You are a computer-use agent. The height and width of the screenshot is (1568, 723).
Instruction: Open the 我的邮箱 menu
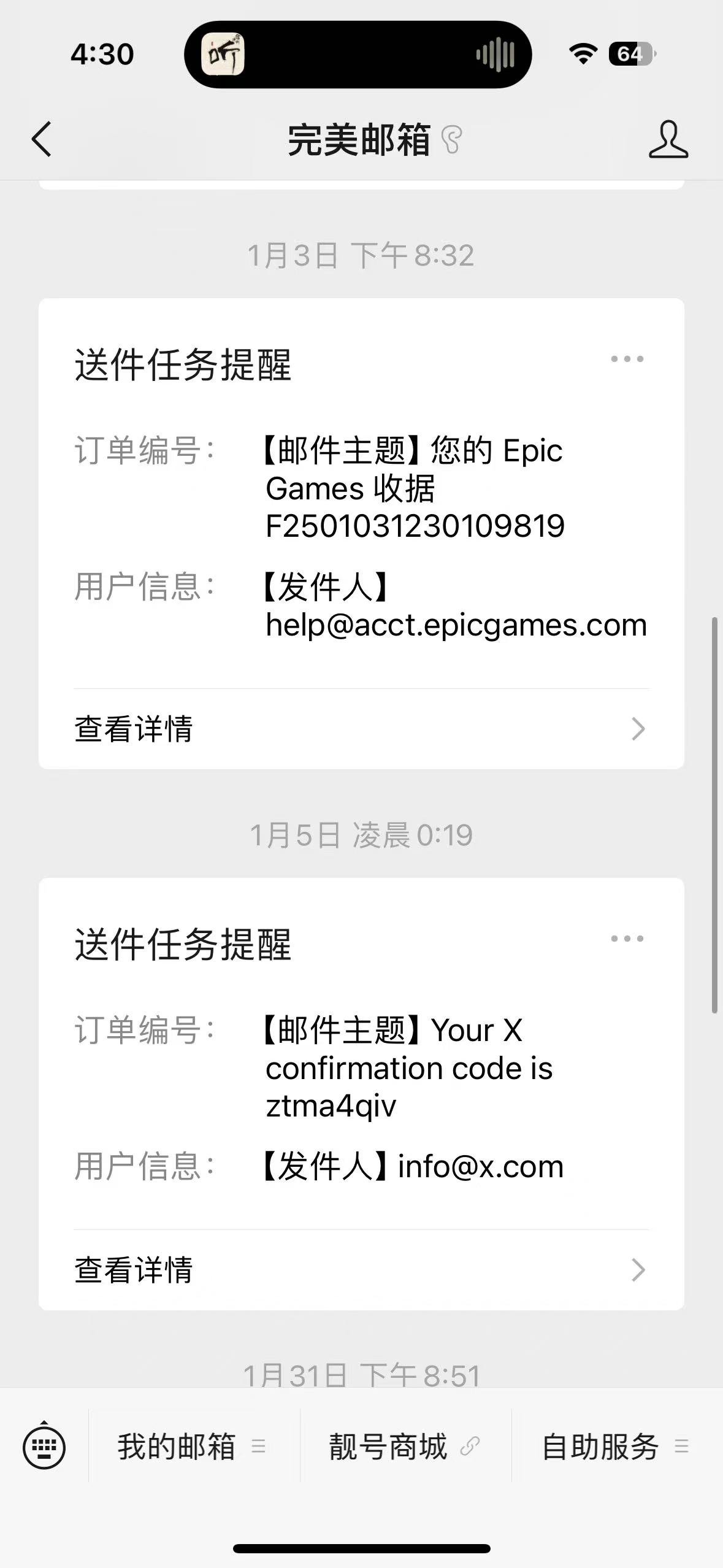(194, 1447)
